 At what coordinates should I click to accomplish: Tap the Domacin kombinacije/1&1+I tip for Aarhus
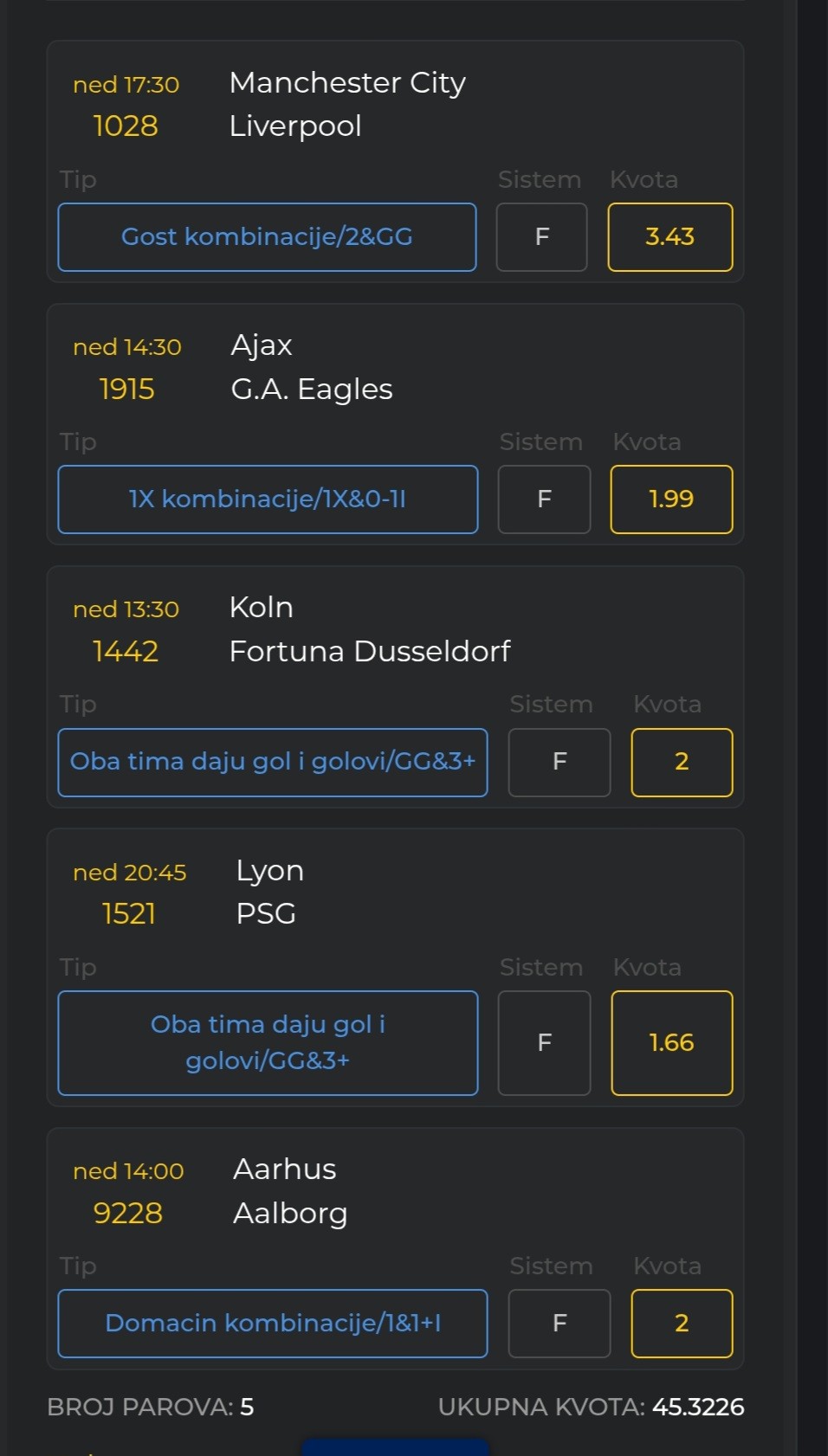point(273,1324)
